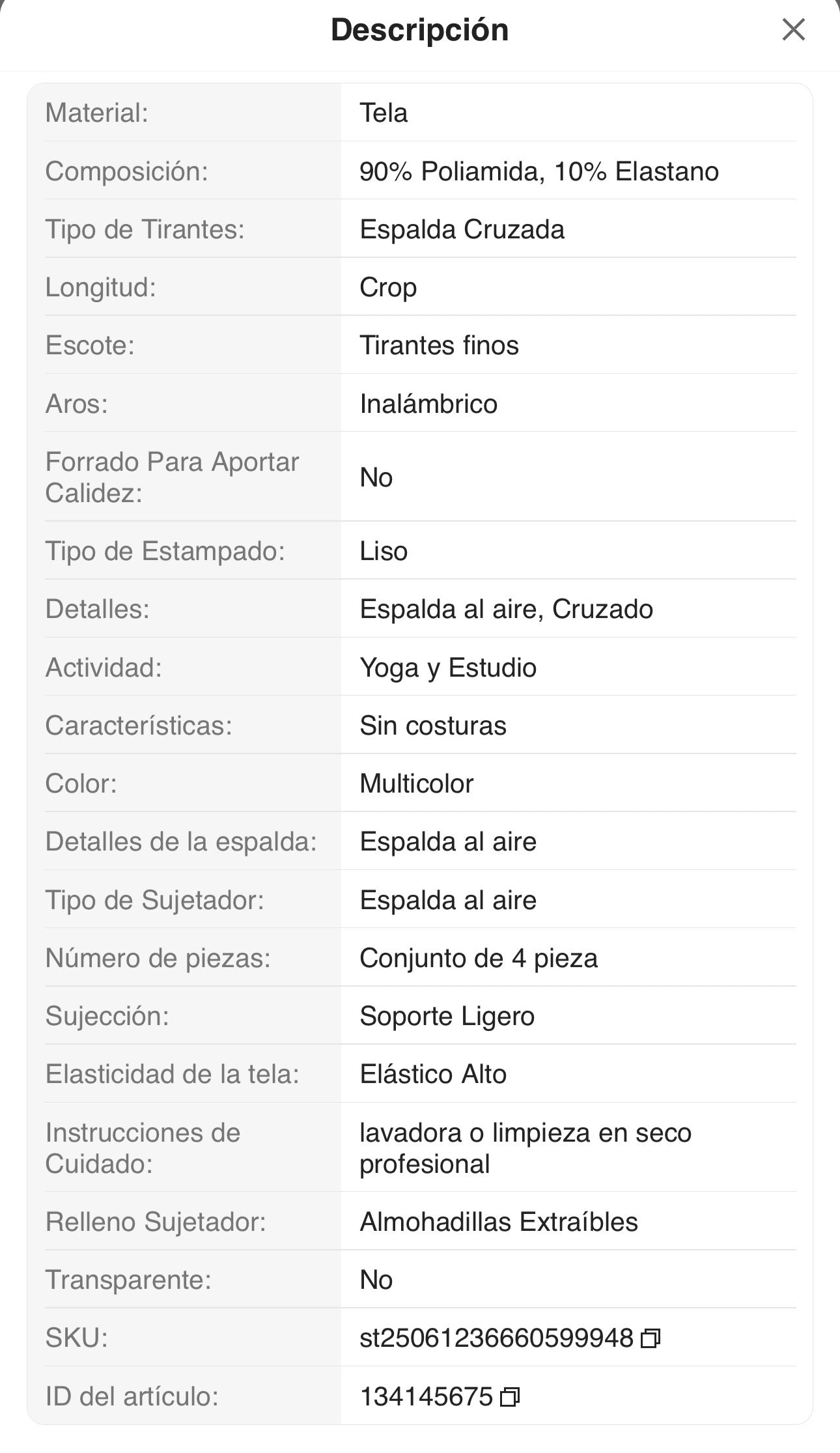
Task: Copy the ID del artículo number
Action: tap(510, 1398)
